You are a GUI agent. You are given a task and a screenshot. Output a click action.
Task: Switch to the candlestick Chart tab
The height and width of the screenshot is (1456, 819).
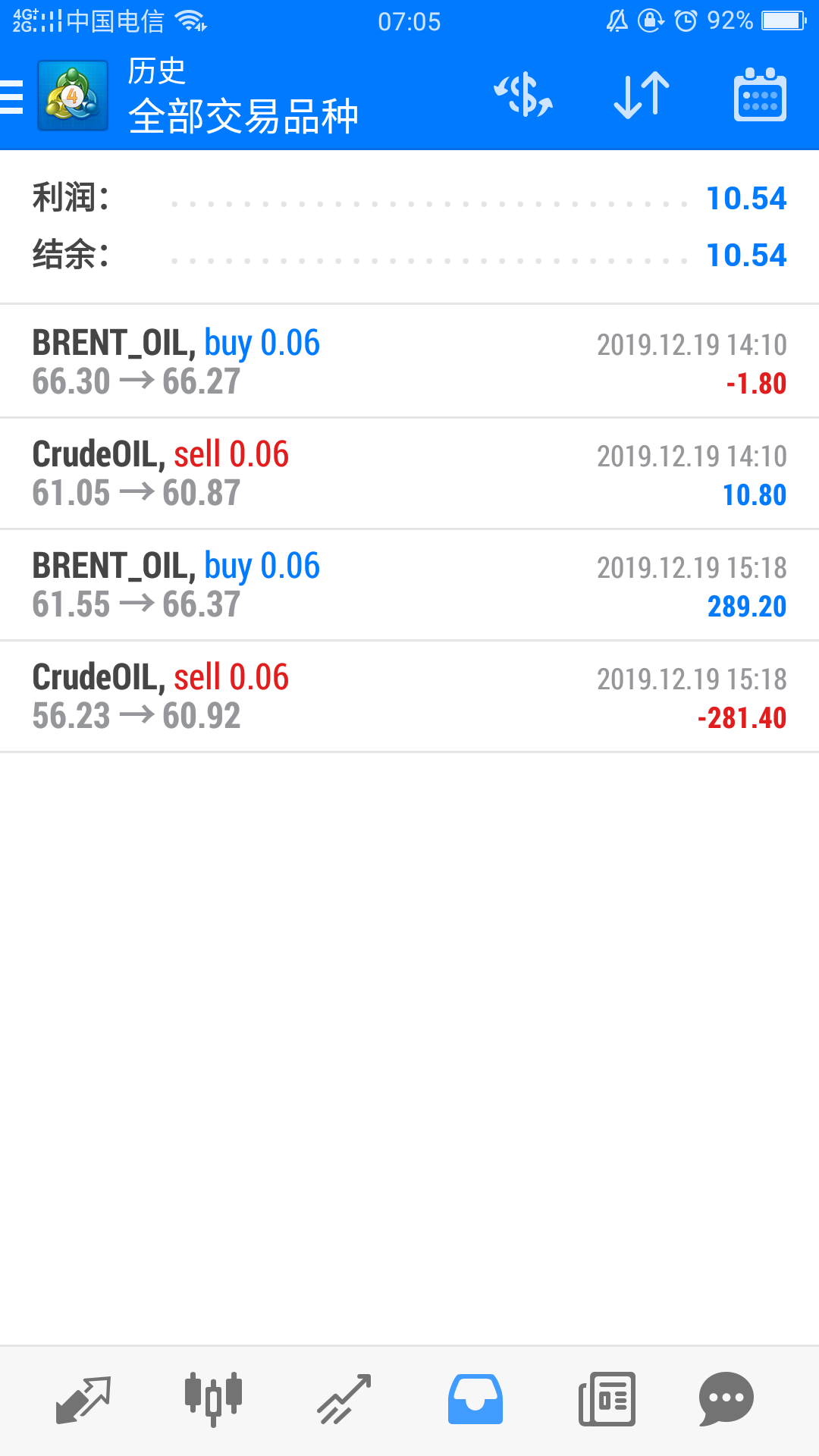pos(213,1399)
